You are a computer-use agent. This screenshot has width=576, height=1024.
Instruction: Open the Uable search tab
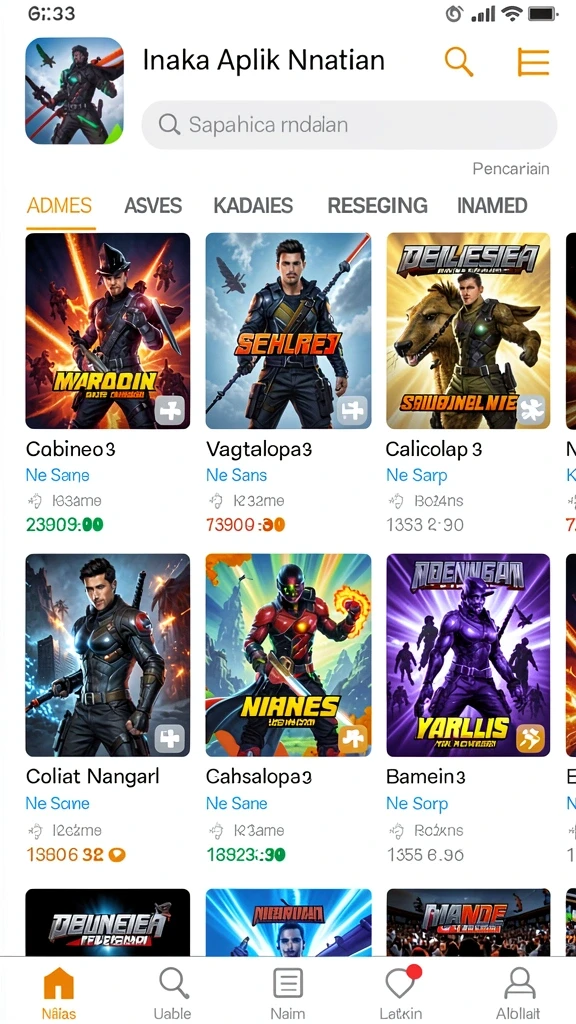(x=173, y=993)
